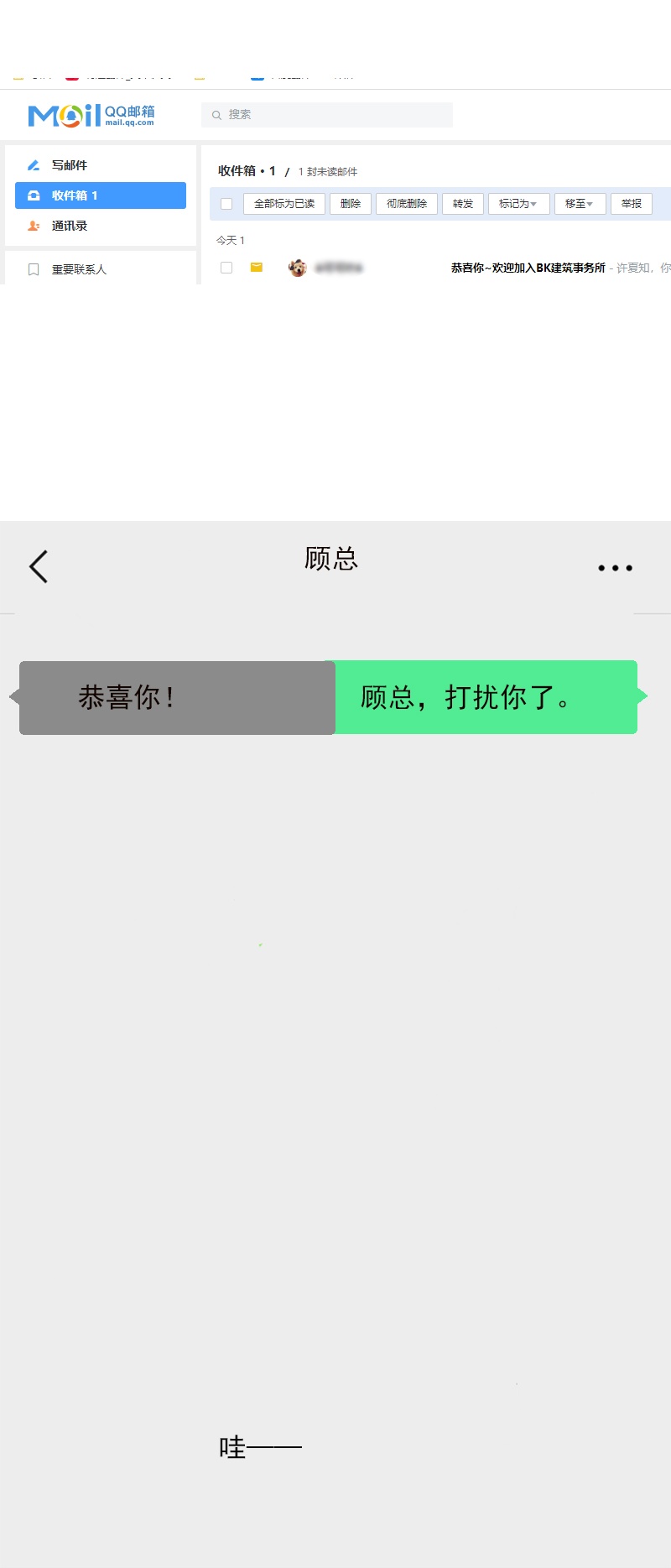Open the inbox via its mailbox icon
This screenshot has width=671, height=1568.
[x=34, y=195]
